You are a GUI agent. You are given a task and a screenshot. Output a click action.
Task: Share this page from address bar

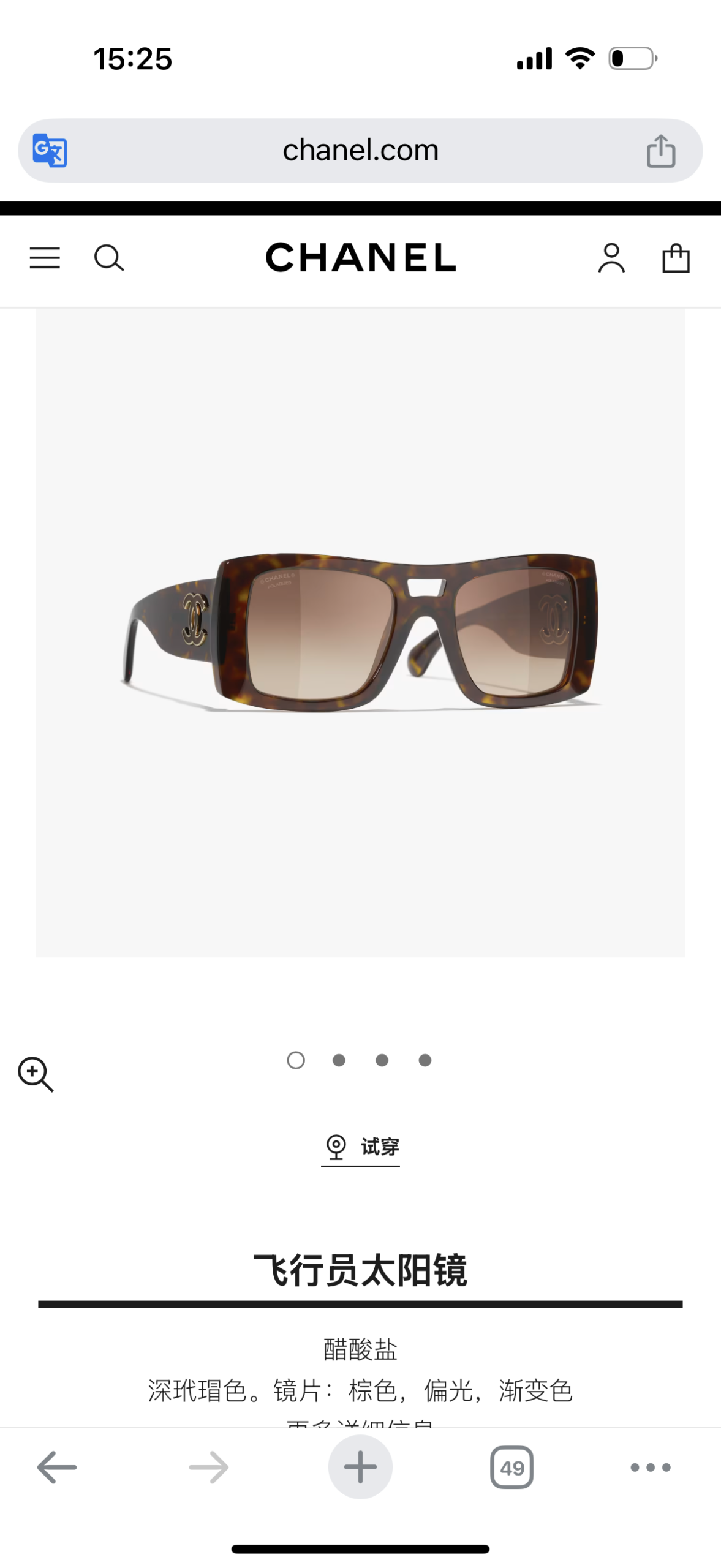[x=660, y=151]
